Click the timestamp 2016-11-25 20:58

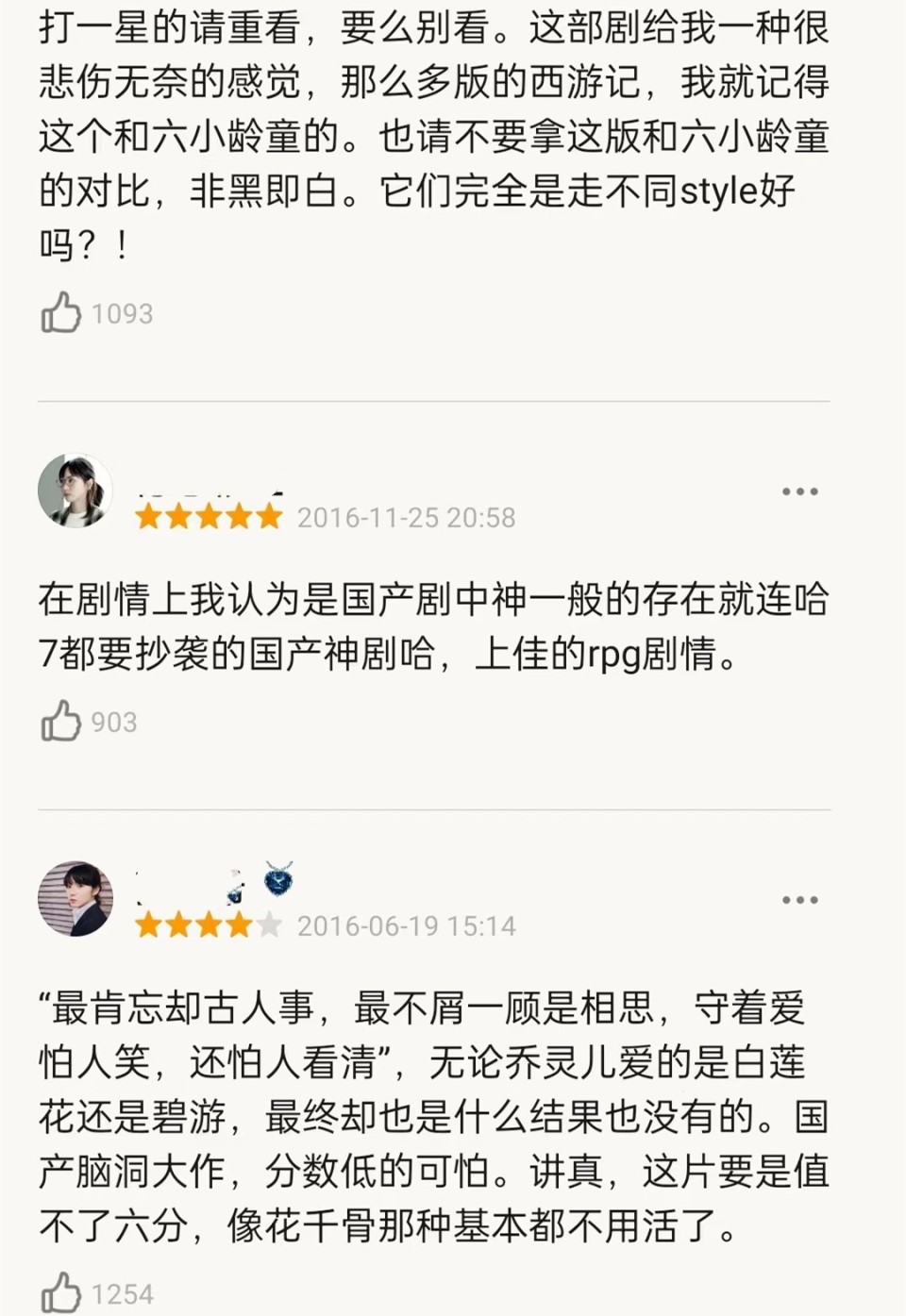406,517
